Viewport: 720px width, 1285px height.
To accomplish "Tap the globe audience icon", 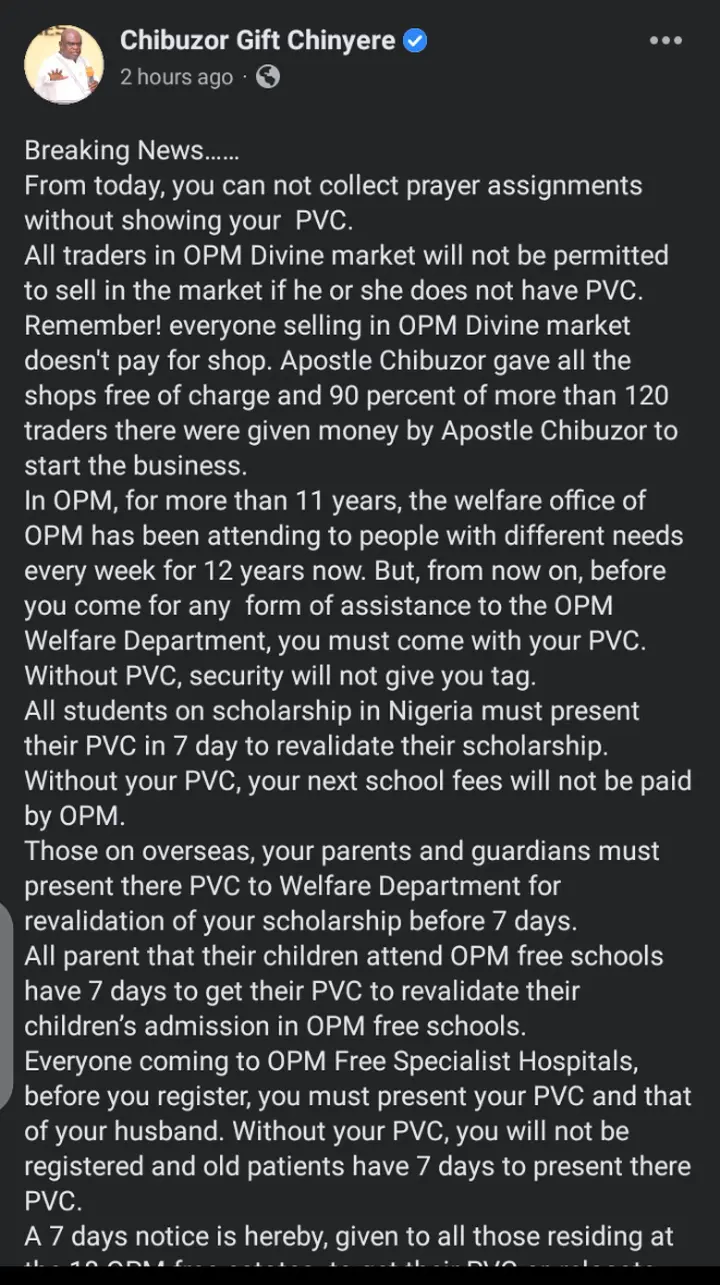I will [268, 77].
